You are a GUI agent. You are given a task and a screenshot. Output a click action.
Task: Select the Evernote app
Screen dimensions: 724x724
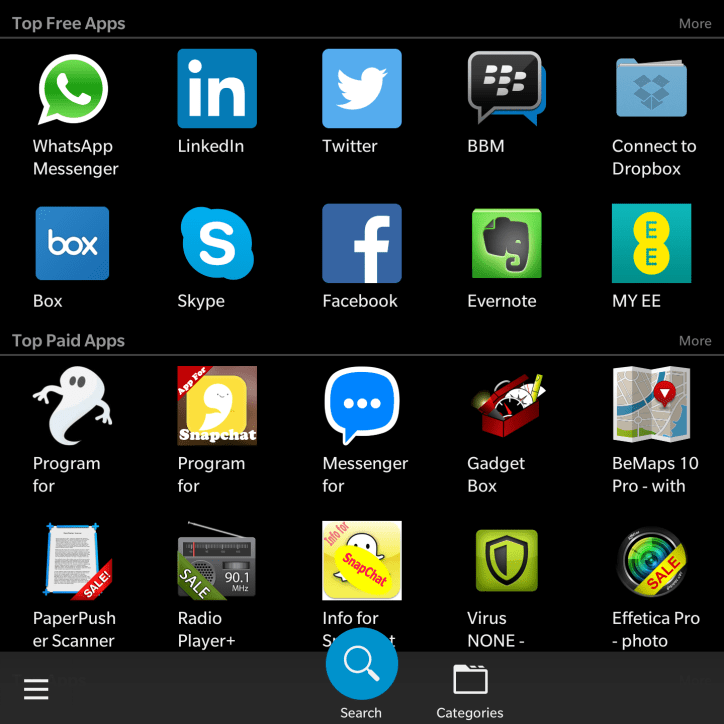pos(506,243)
